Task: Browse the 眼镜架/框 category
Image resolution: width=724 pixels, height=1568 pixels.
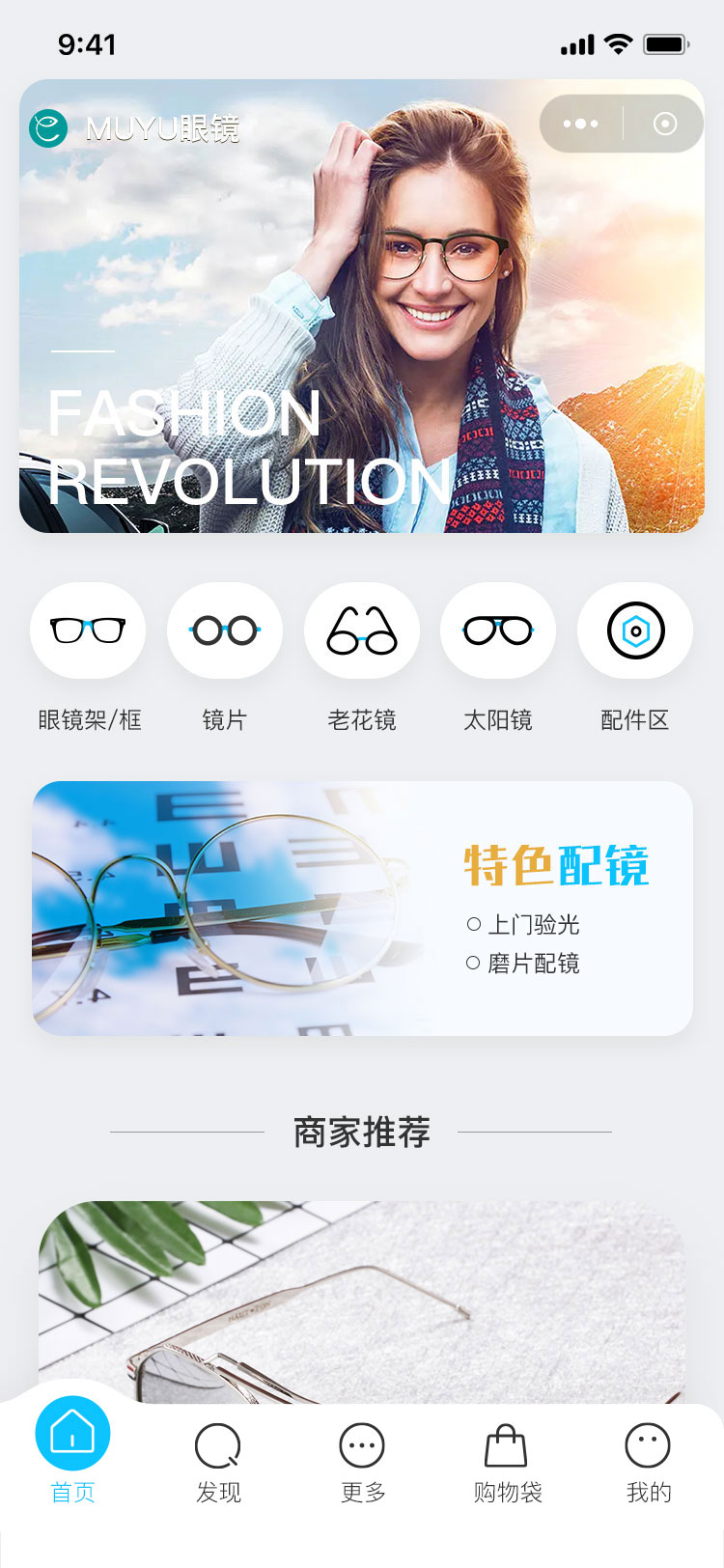Action: point(88,630)
